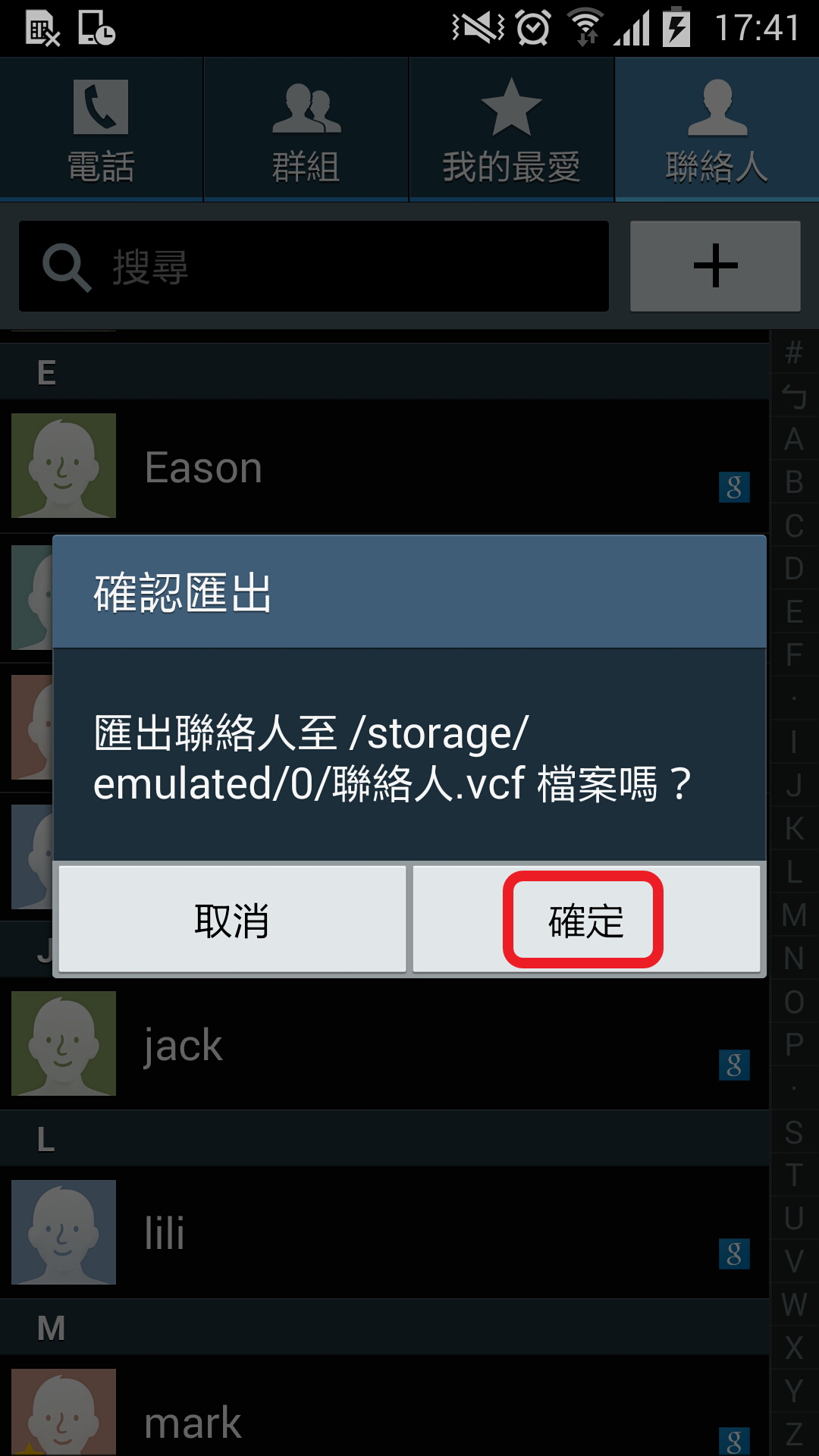Open contact Eason

pyautogui.click(x=379, y=467)
